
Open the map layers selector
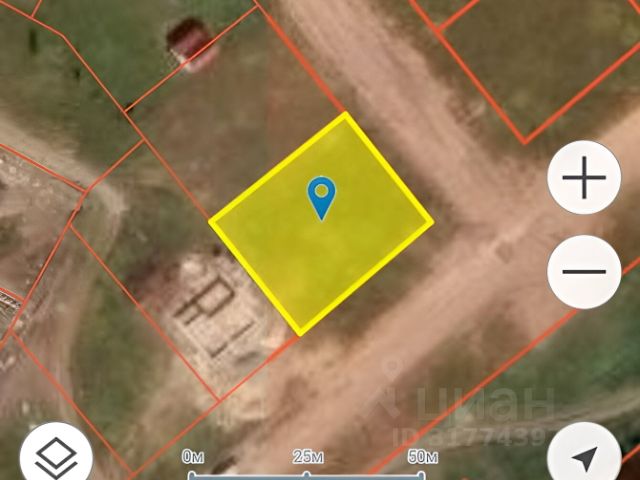pyautogui.click(x=57, y=458)
